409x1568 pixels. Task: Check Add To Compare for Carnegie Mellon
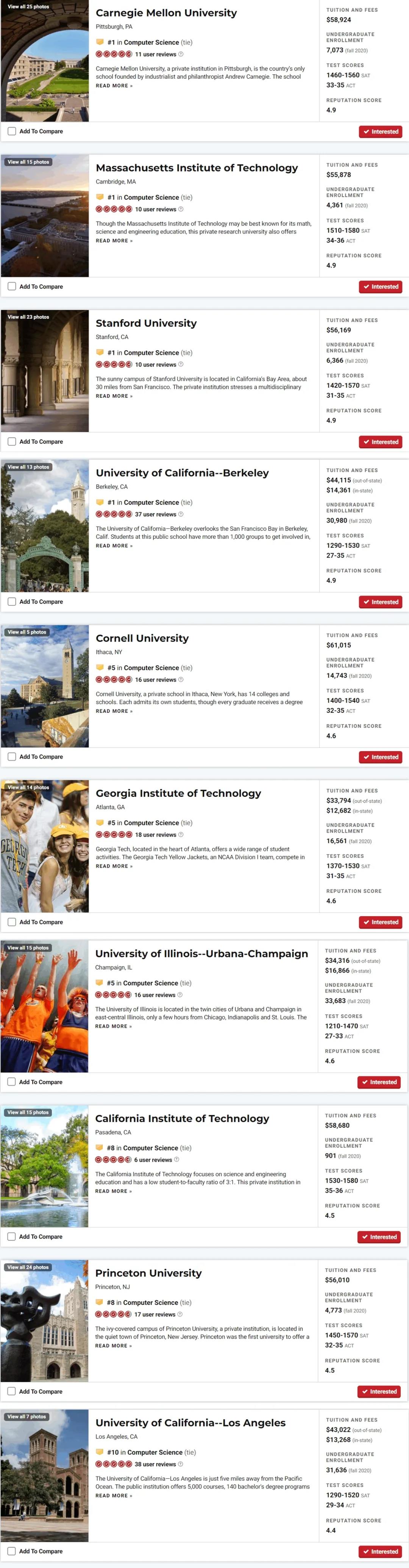click(12, 131)
